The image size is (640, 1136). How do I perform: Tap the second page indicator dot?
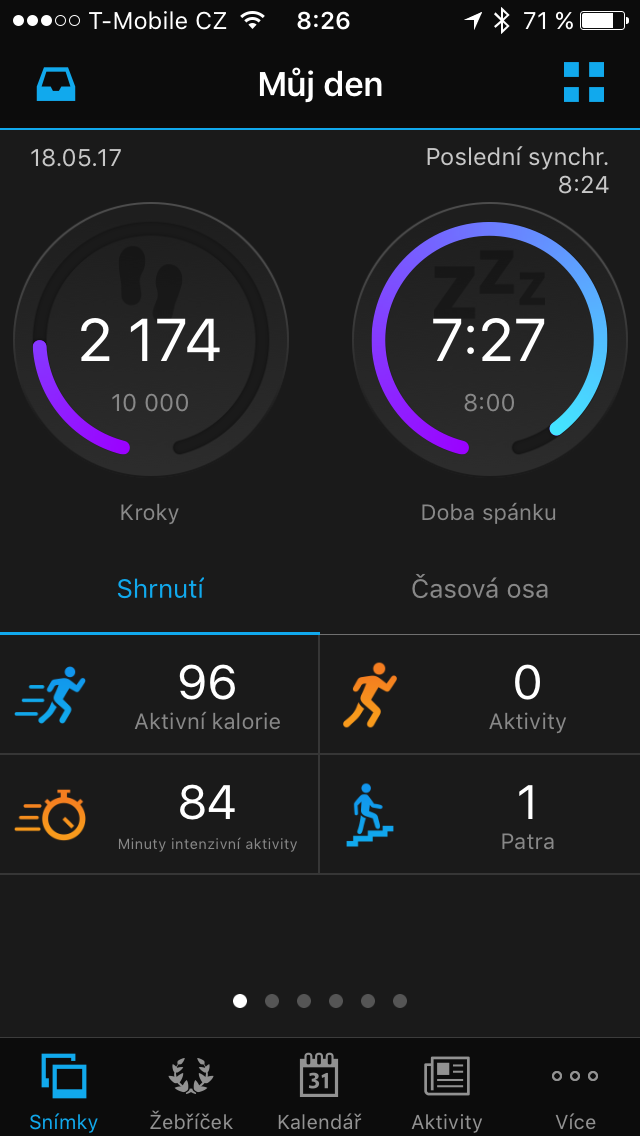pos(272,1001)
